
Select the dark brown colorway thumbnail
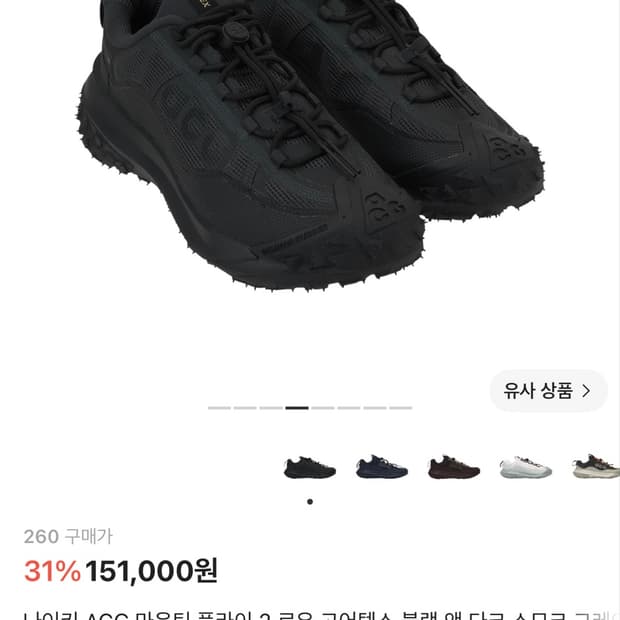click(x=454, y=467)
